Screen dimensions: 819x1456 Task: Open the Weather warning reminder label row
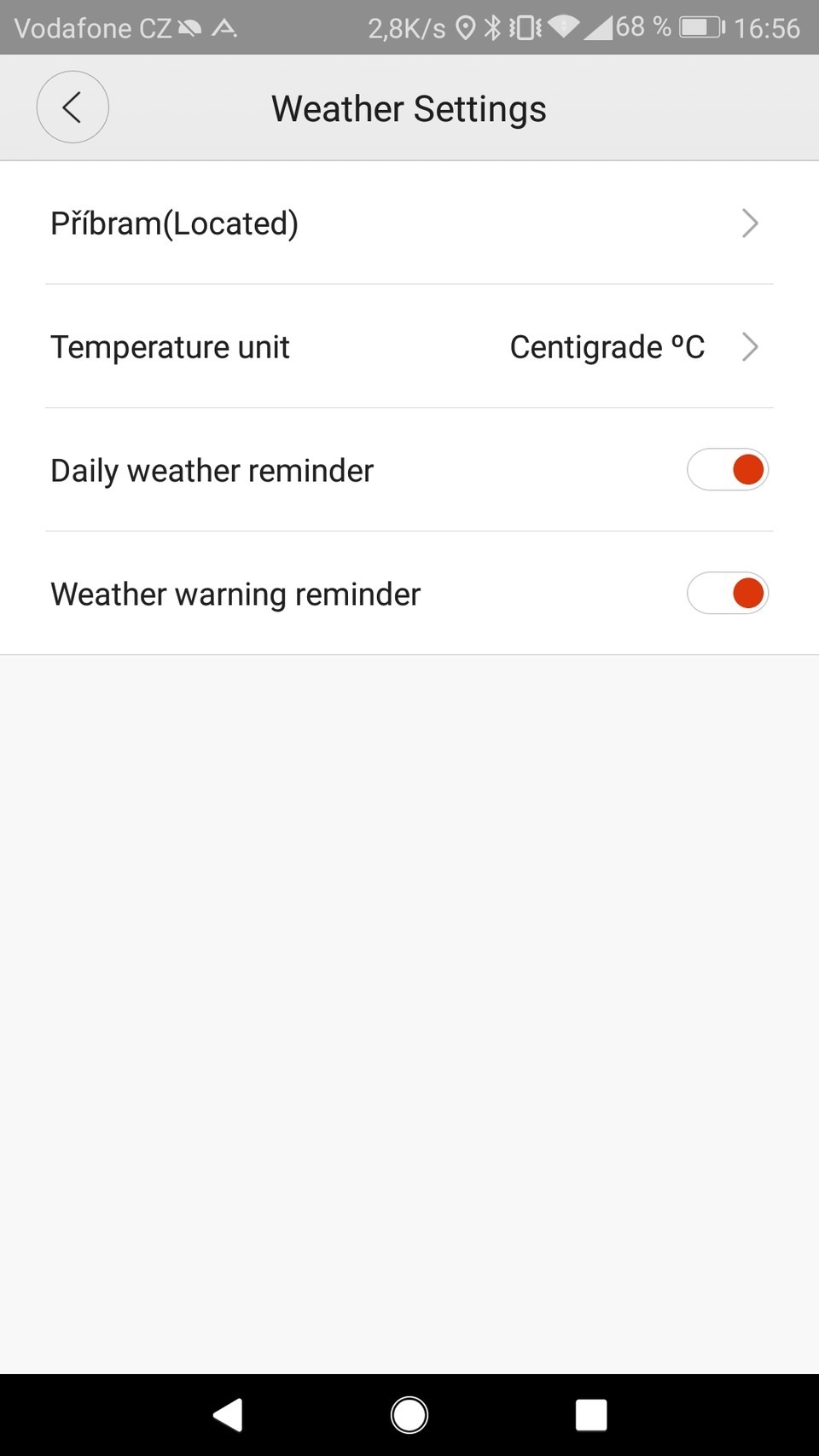[x=235, y=593]
